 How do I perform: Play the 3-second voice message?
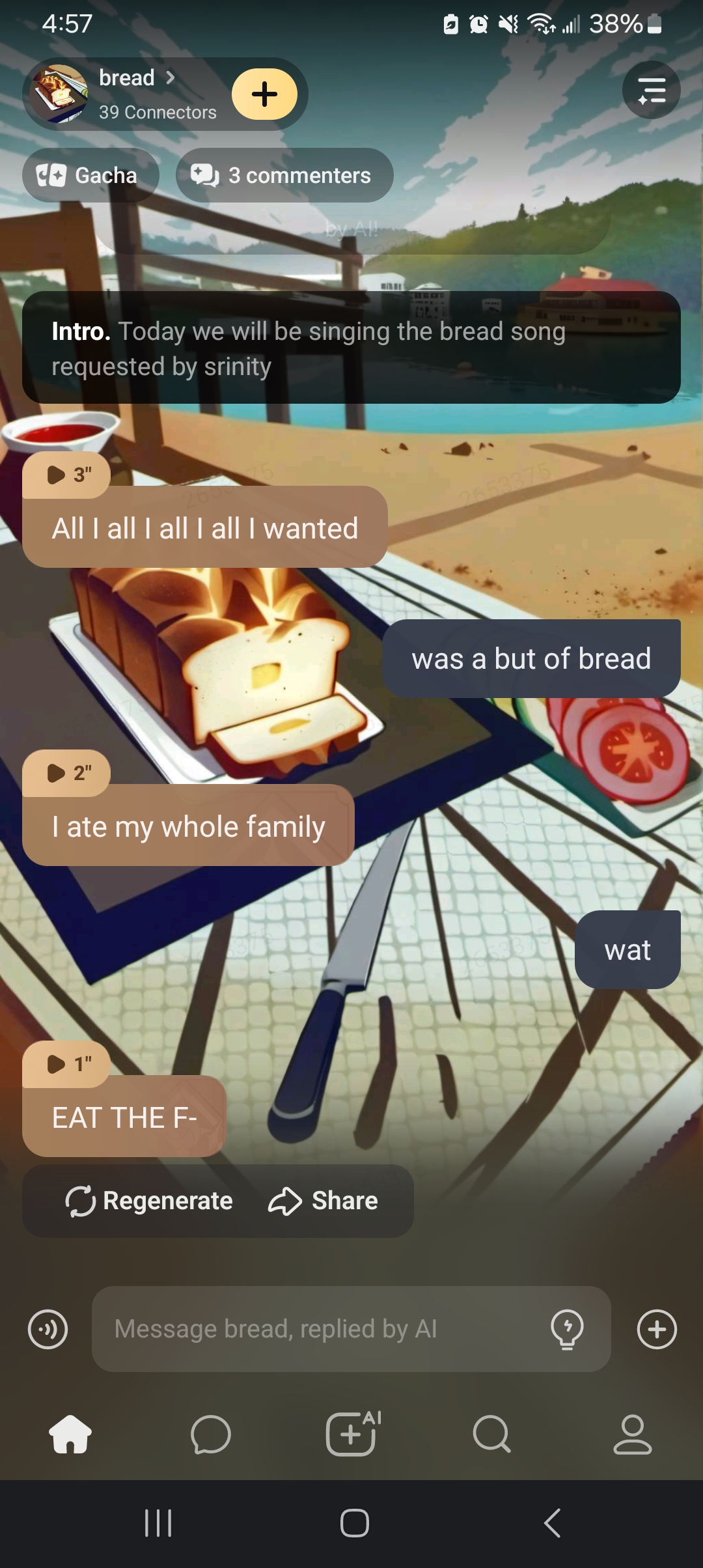click(x=67, y=475)
